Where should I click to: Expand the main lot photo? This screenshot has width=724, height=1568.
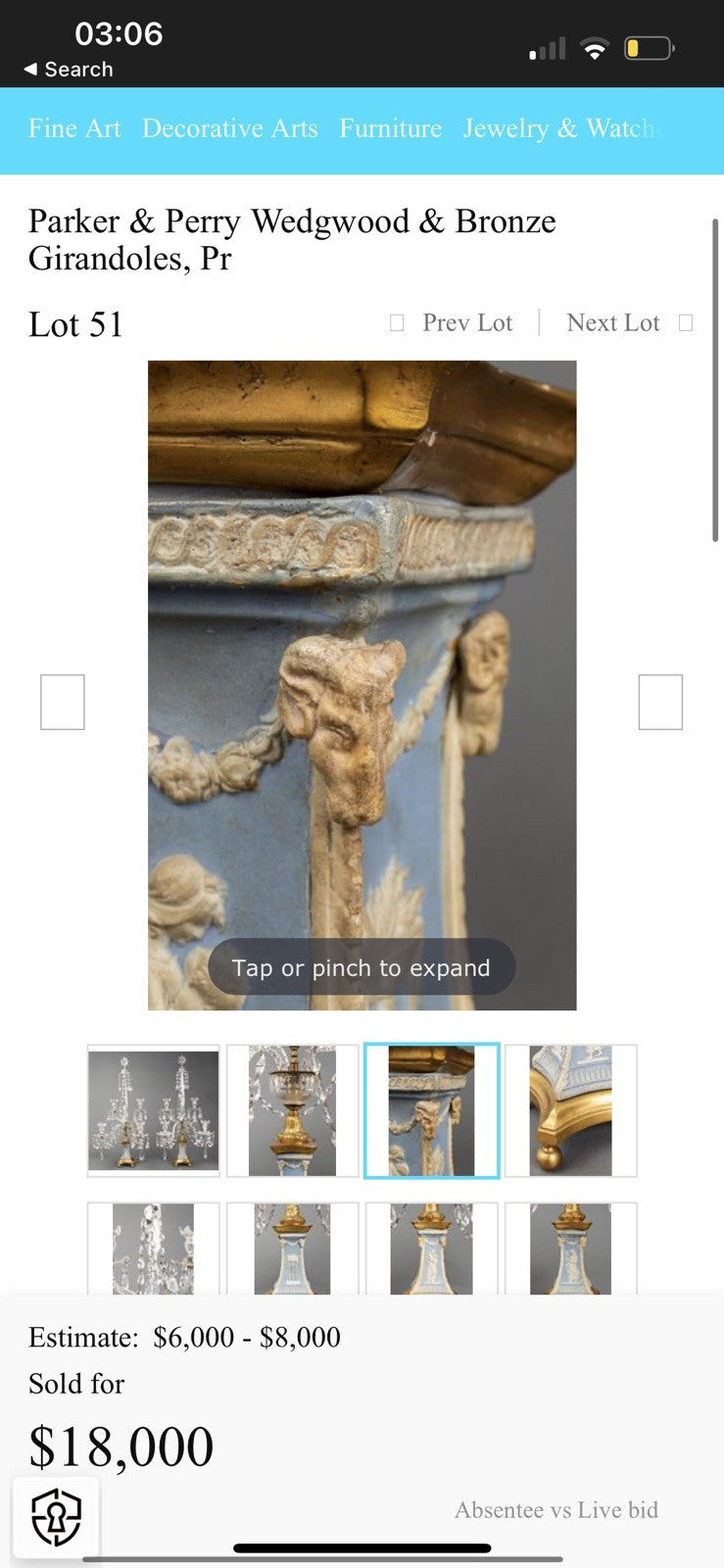coord(362,685)
